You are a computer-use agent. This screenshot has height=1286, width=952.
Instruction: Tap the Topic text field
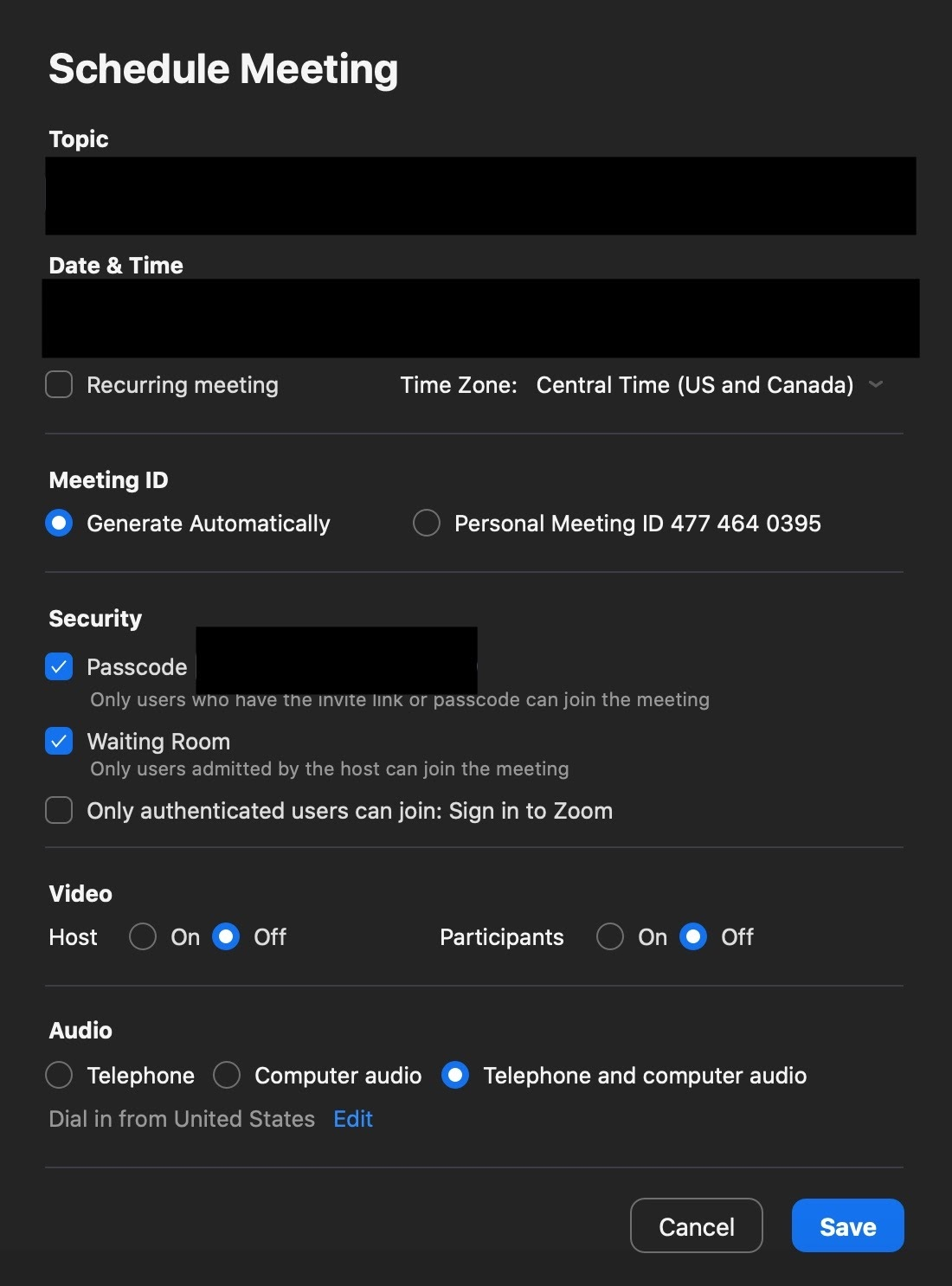point(480,196)
